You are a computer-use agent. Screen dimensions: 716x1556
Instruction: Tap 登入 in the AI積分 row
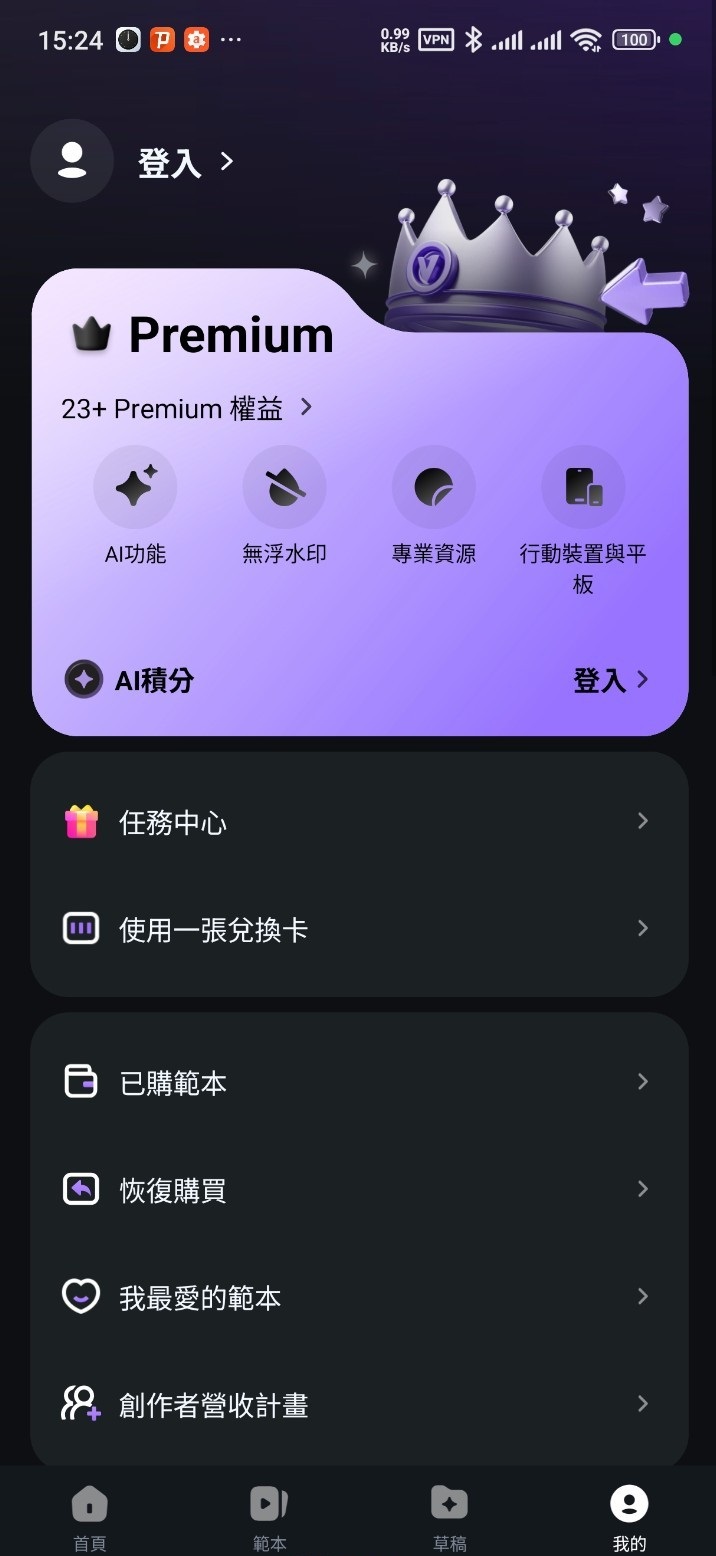(x=610, y=681)
